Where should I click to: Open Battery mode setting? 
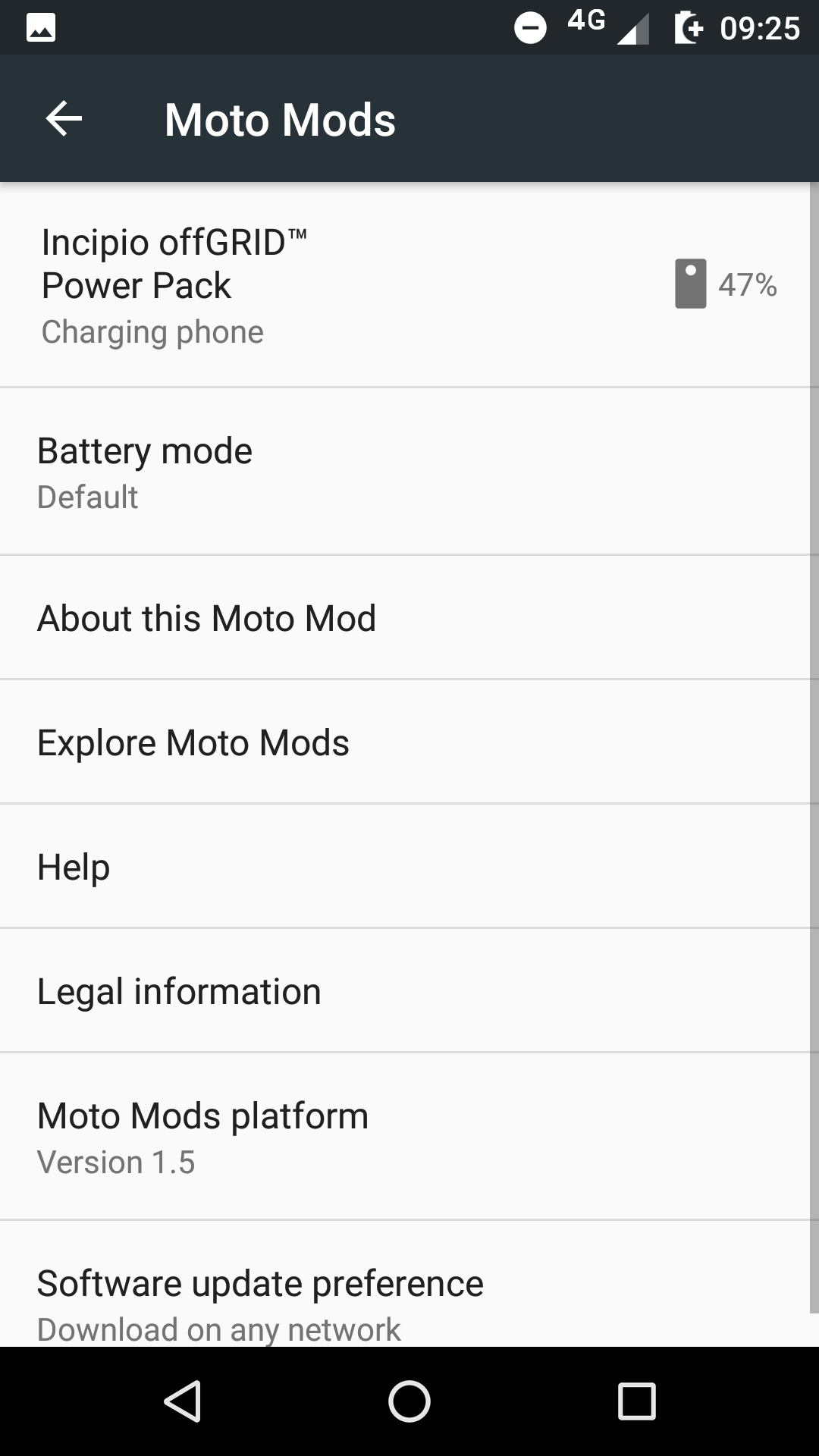(x=409, y=472)
